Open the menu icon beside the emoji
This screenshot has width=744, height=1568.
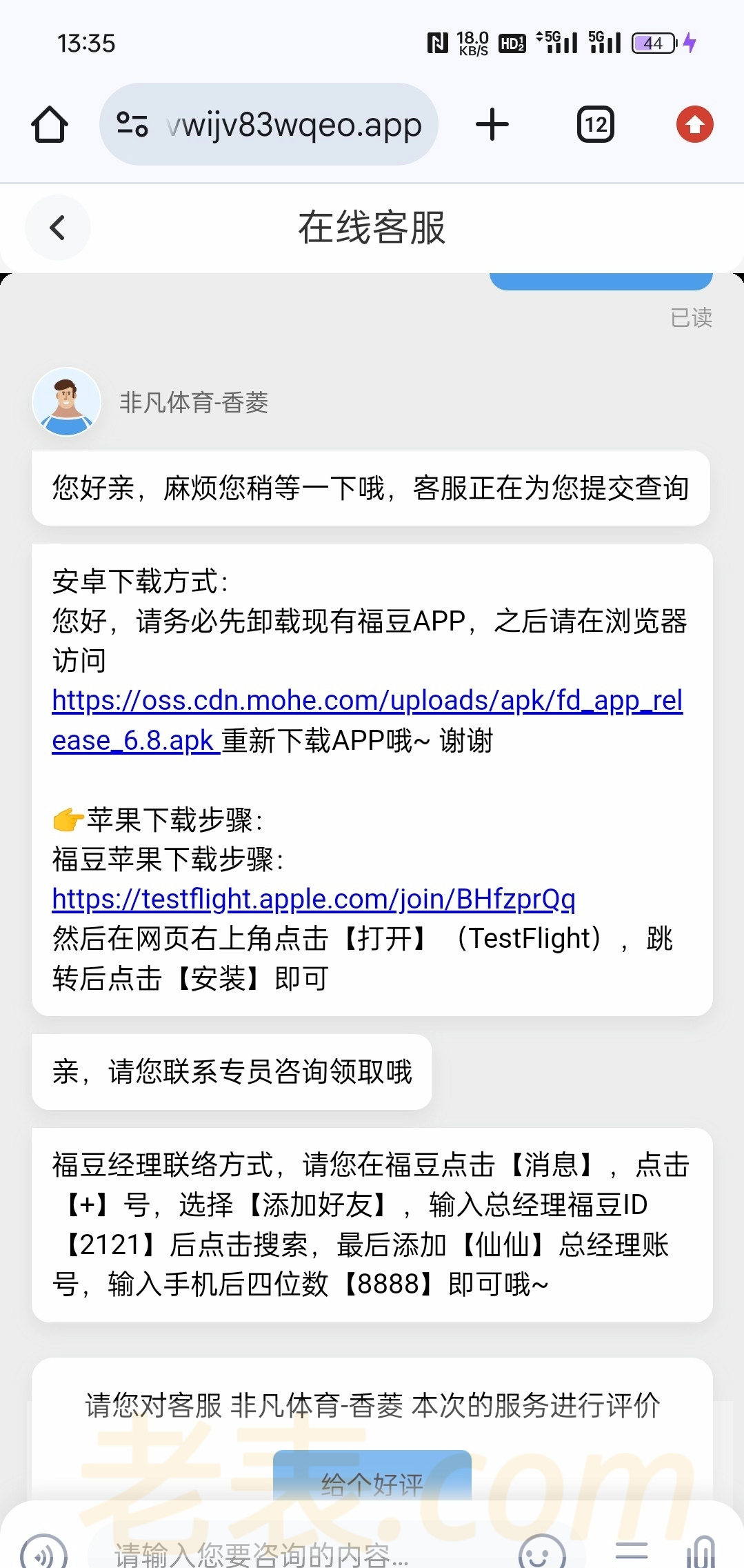pos(631,1552)
